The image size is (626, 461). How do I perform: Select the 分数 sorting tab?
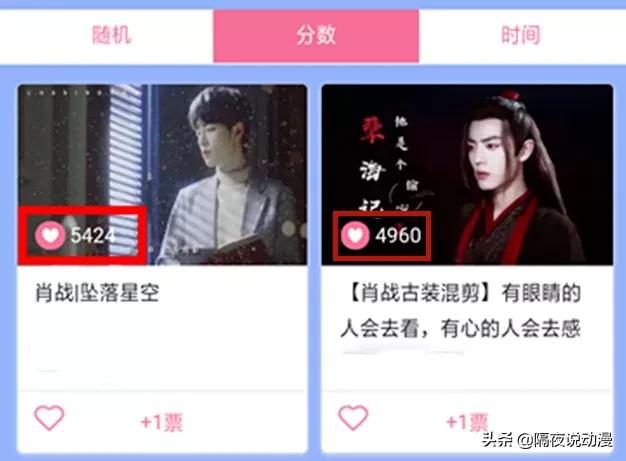[x=315, y=35]
